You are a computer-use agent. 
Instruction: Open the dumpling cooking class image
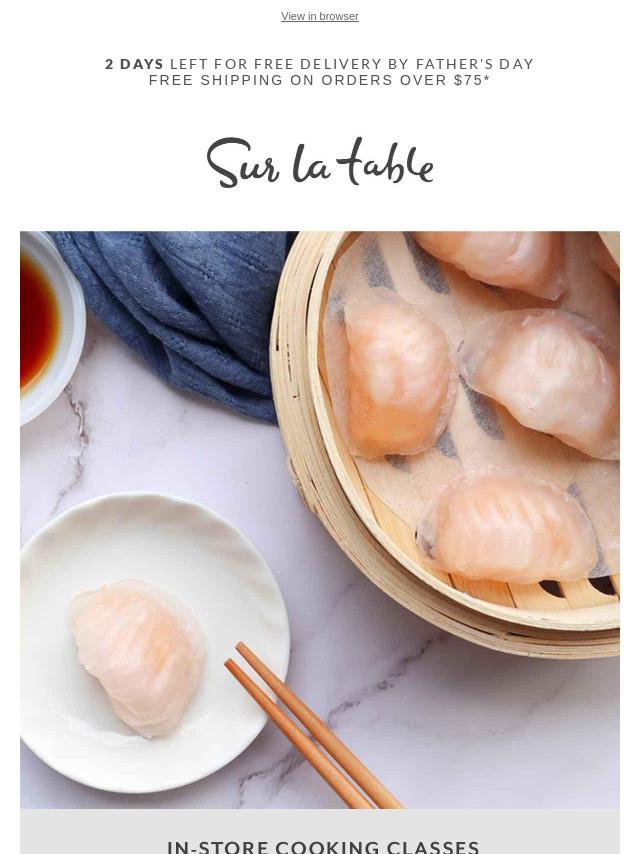320,520
